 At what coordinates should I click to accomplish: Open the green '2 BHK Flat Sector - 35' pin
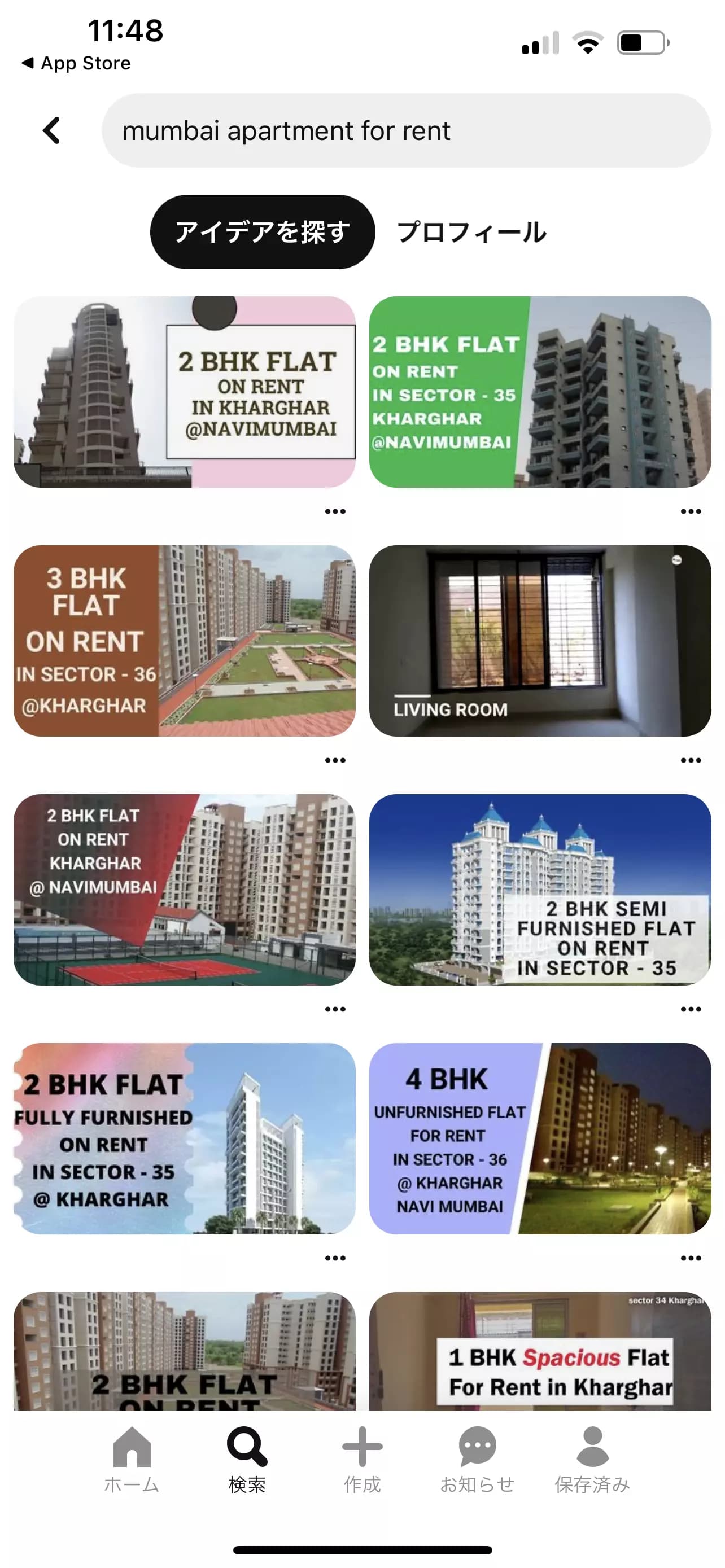(540, 391)
